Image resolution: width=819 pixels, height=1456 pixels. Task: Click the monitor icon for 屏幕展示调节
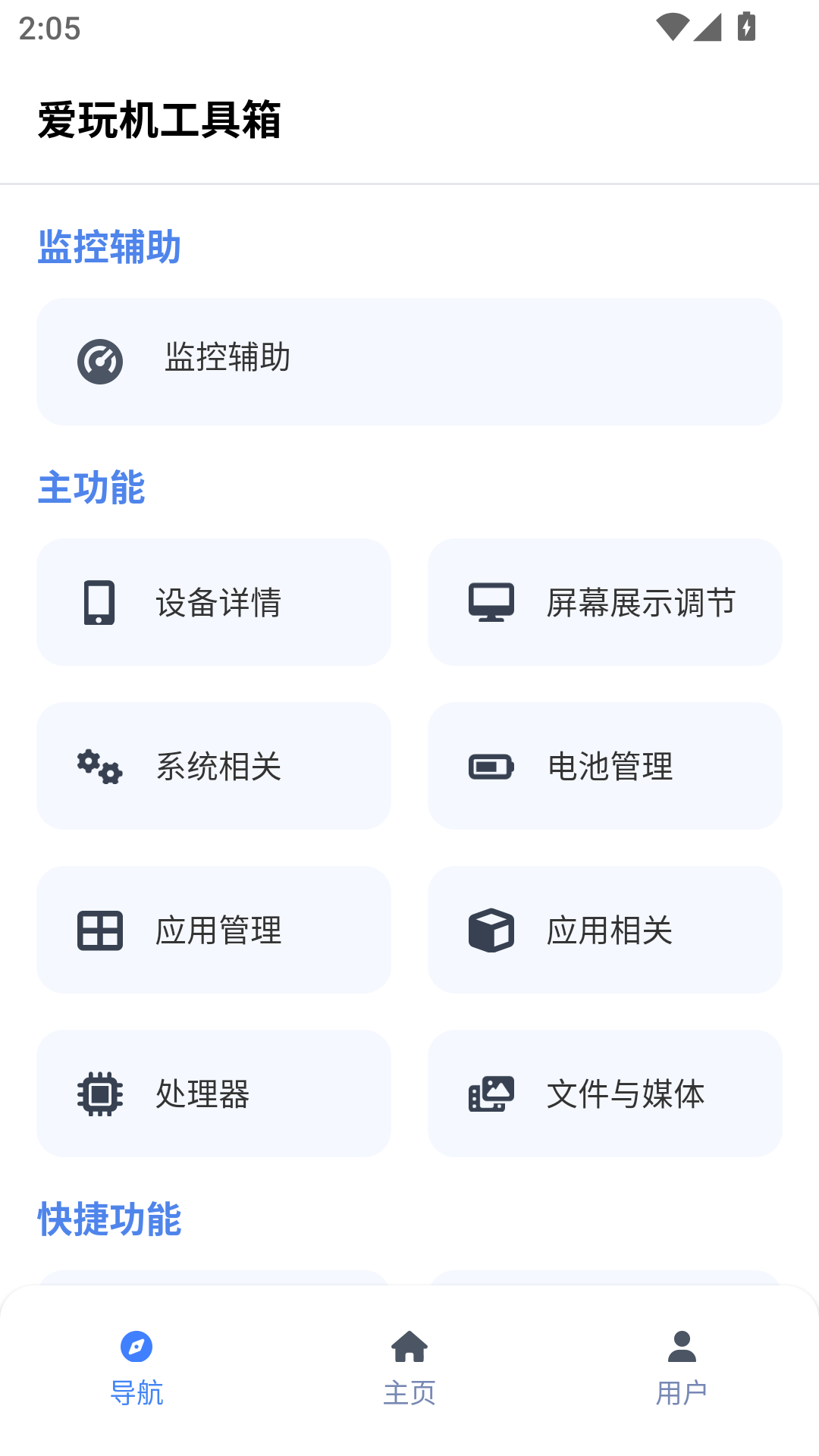point(491,601)
